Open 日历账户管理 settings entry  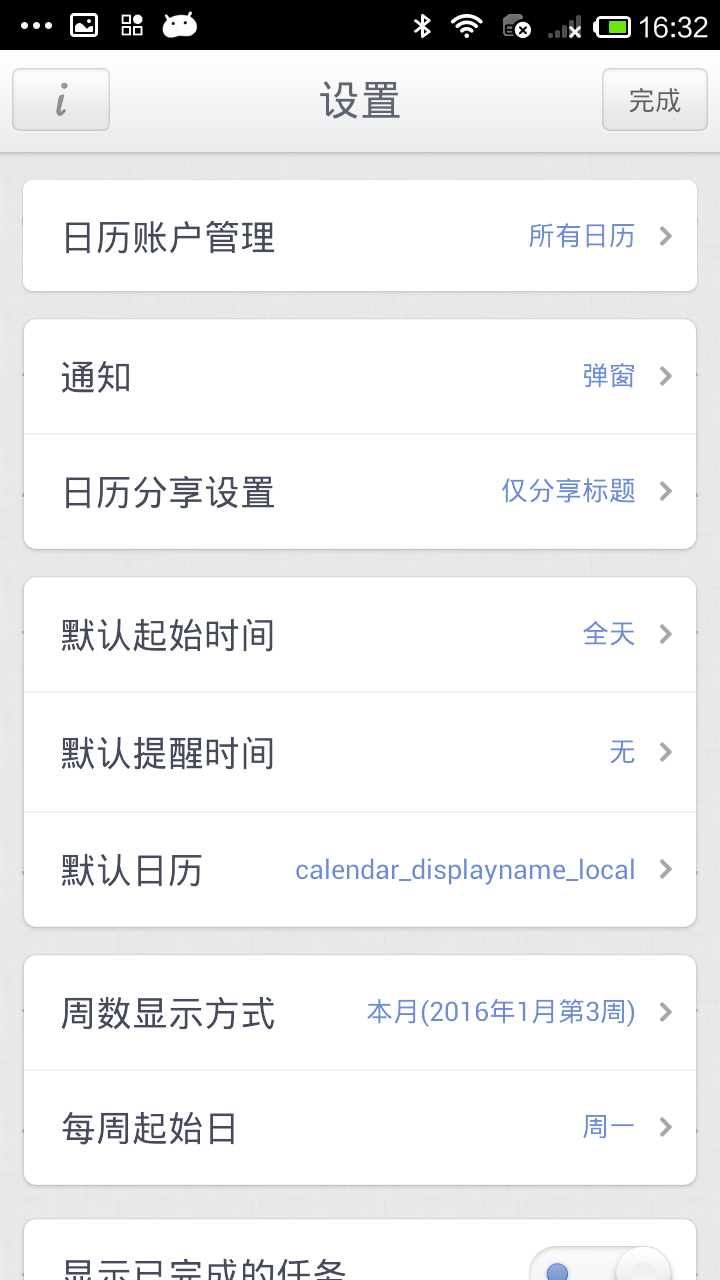360,236
